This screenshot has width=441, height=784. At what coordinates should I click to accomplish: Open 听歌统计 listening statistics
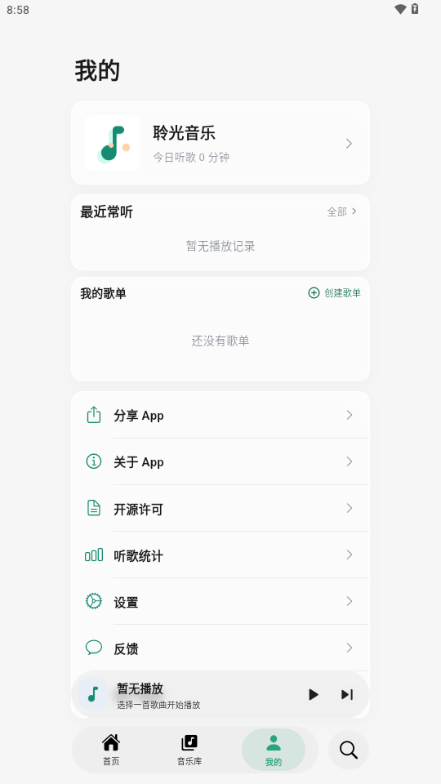(x=220, y=554)
